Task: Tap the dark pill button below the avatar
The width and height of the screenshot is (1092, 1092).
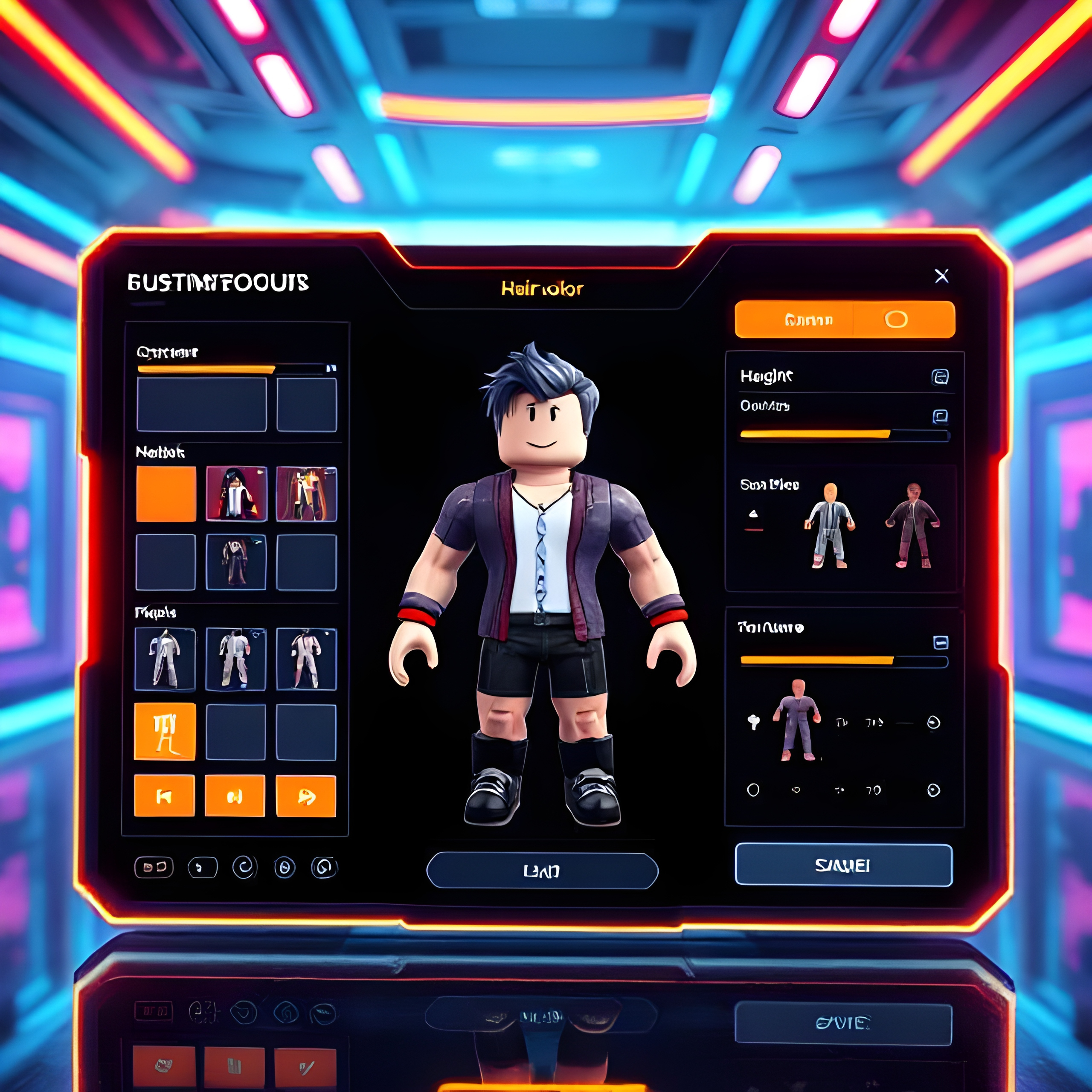Action: point(542,871)
